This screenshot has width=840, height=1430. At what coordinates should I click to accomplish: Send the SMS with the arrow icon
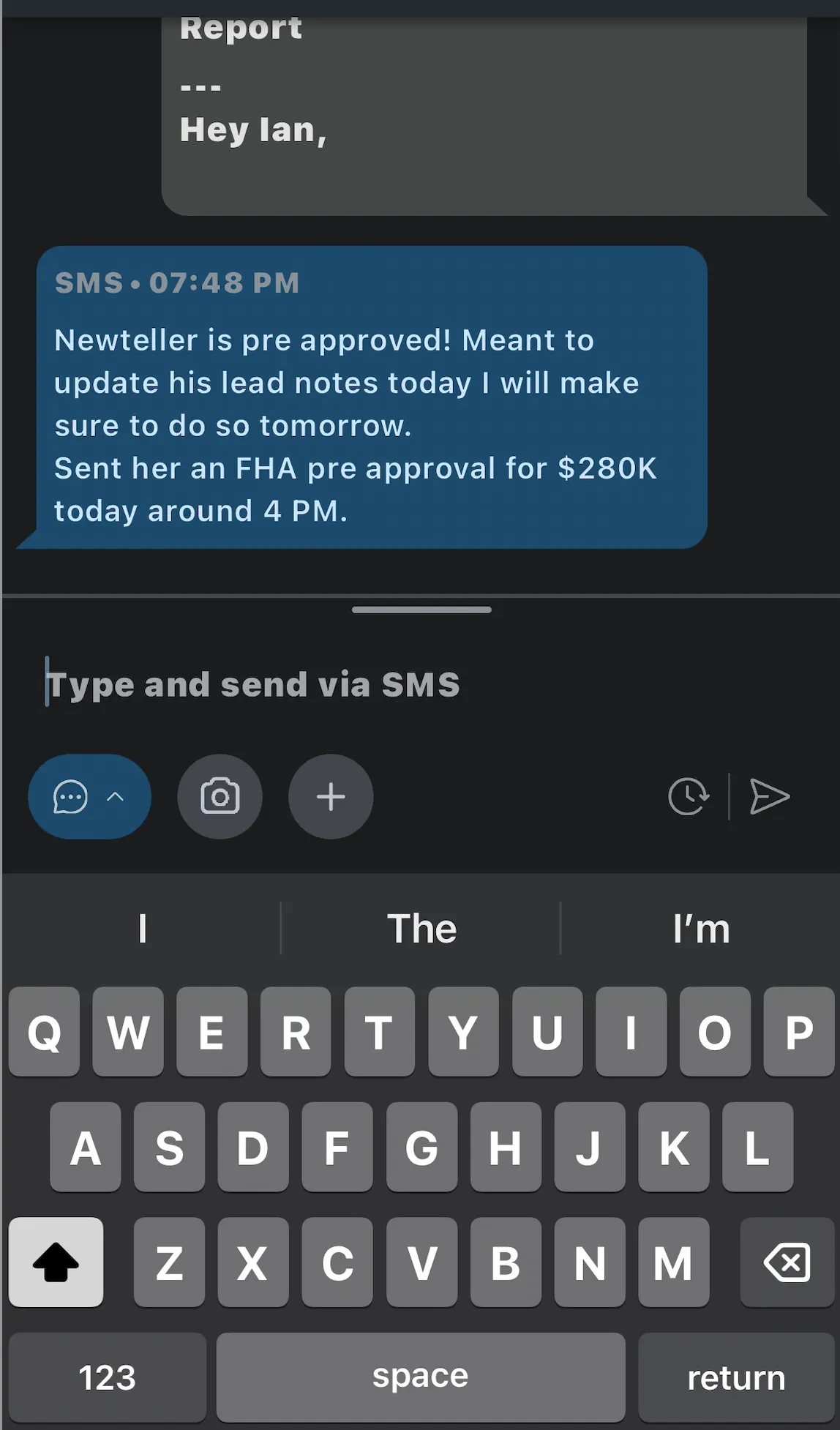770,797
